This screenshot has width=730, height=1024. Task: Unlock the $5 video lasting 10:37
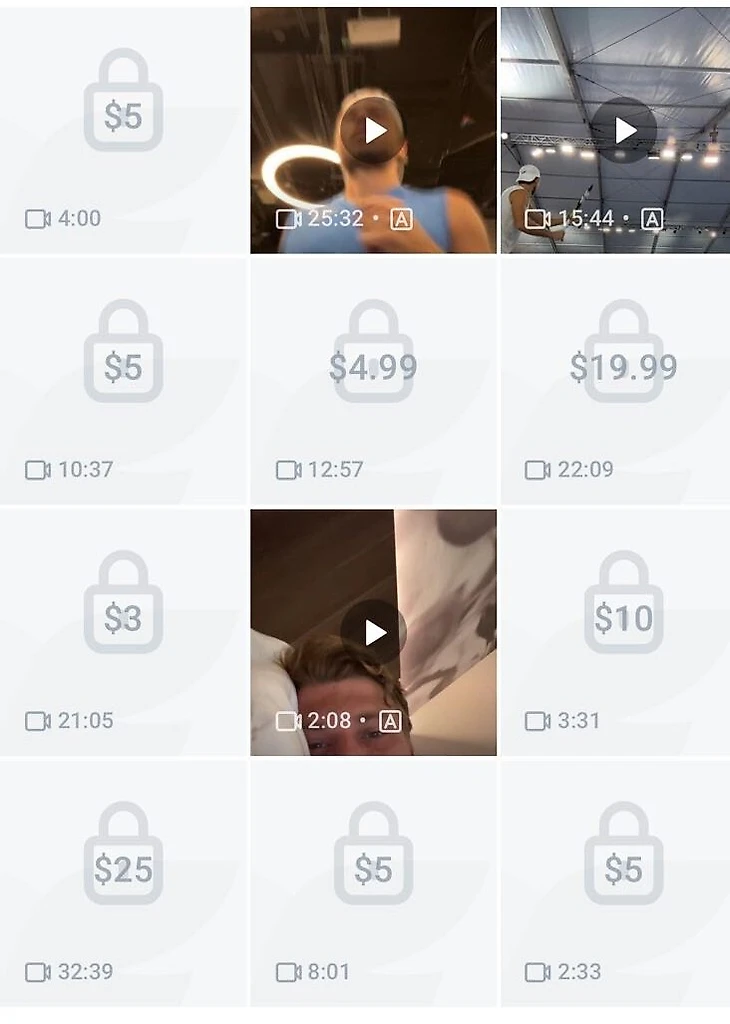[x=123, y=368]
